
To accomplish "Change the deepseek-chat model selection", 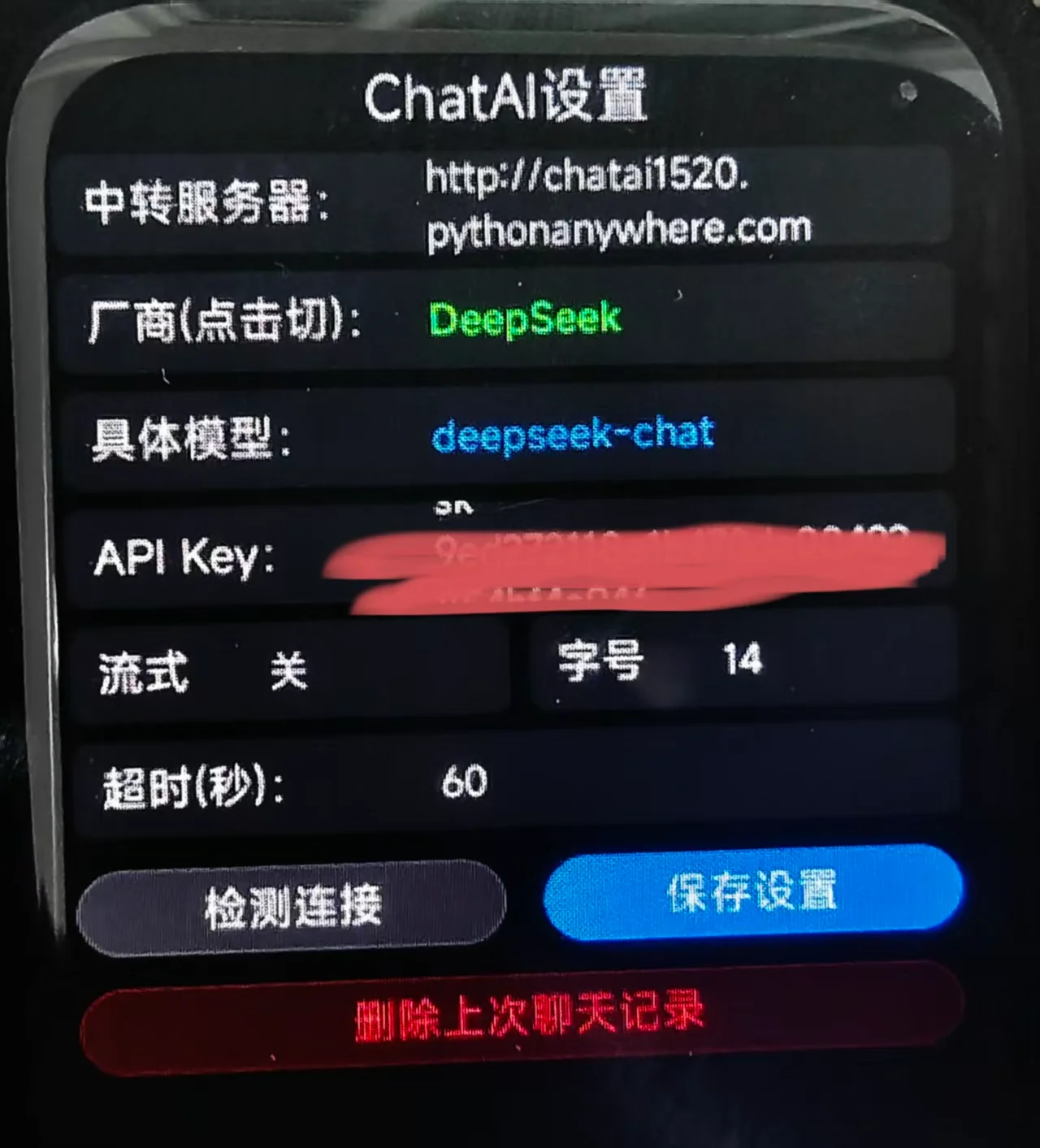I will pos(573,435).
